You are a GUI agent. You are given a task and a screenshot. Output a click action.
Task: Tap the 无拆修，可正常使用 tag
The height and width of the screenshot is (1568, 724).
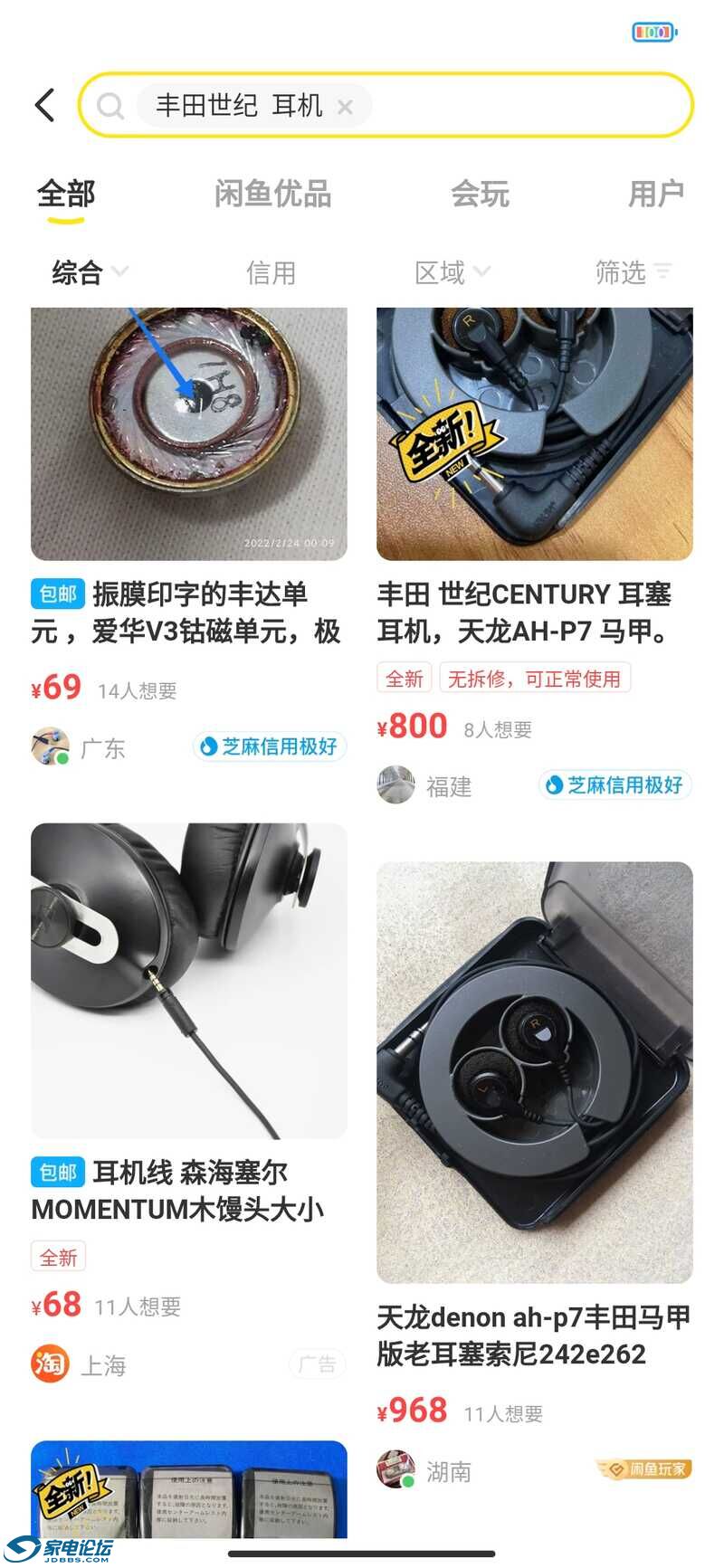pos(537,678)
